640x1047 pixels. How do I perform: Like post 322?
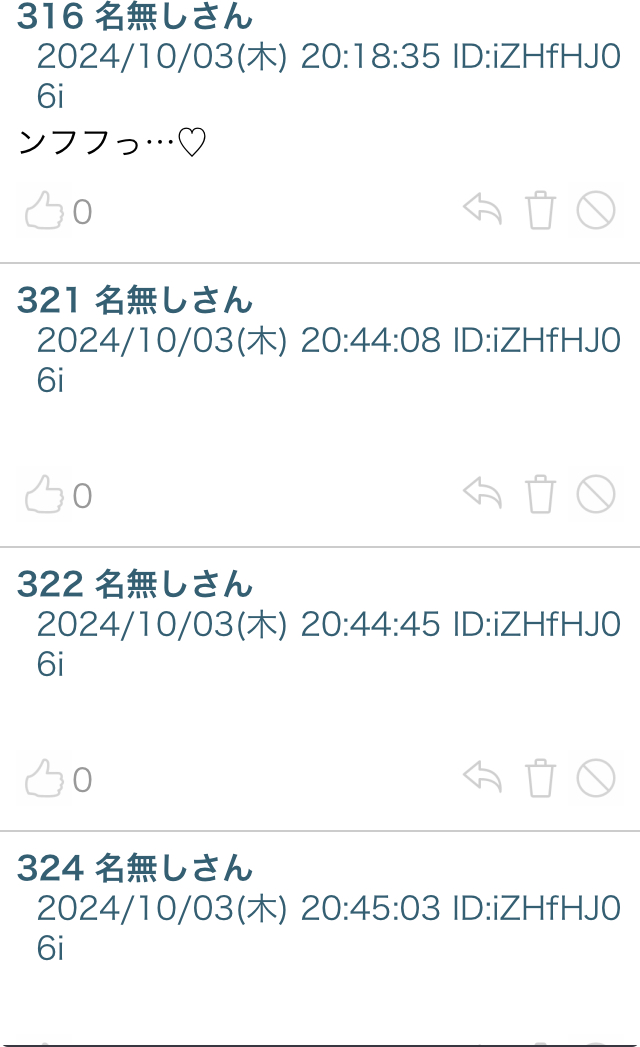pyautogui.click(x=44, y=779)
